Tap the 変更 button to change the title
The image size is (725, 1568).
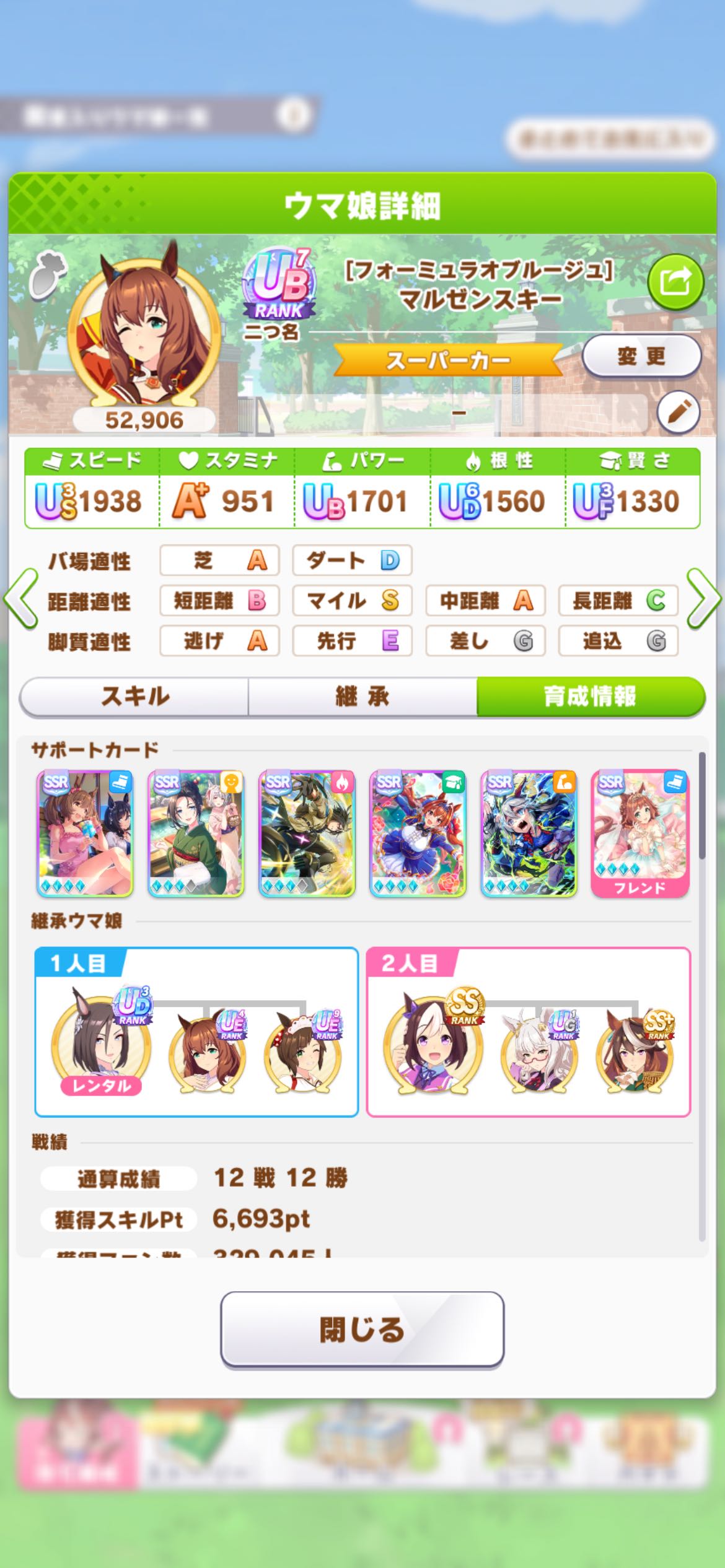[x=641, y=356]
